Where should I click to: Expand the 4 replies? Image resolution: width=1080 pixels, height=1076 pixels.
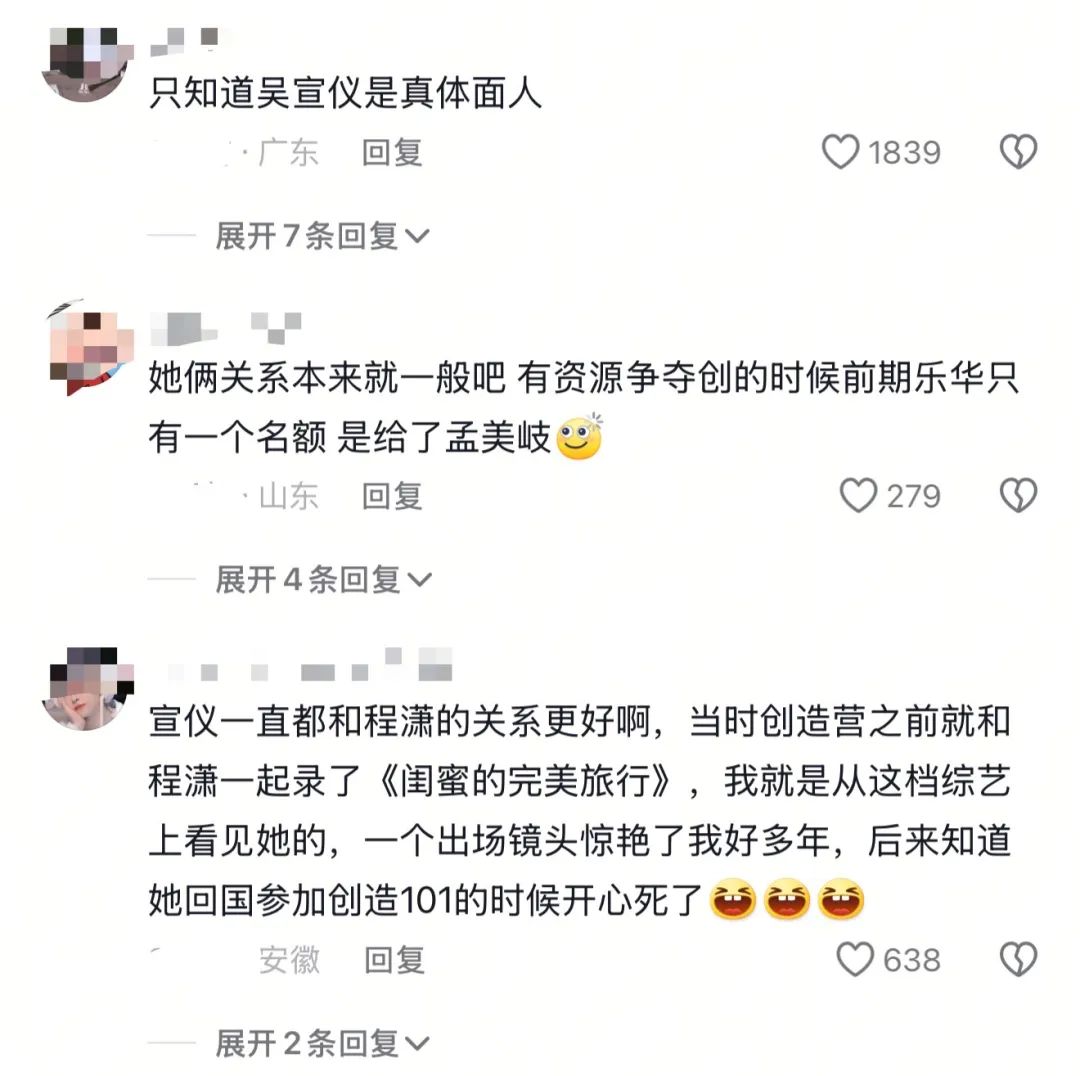click(x=322, y=579)
